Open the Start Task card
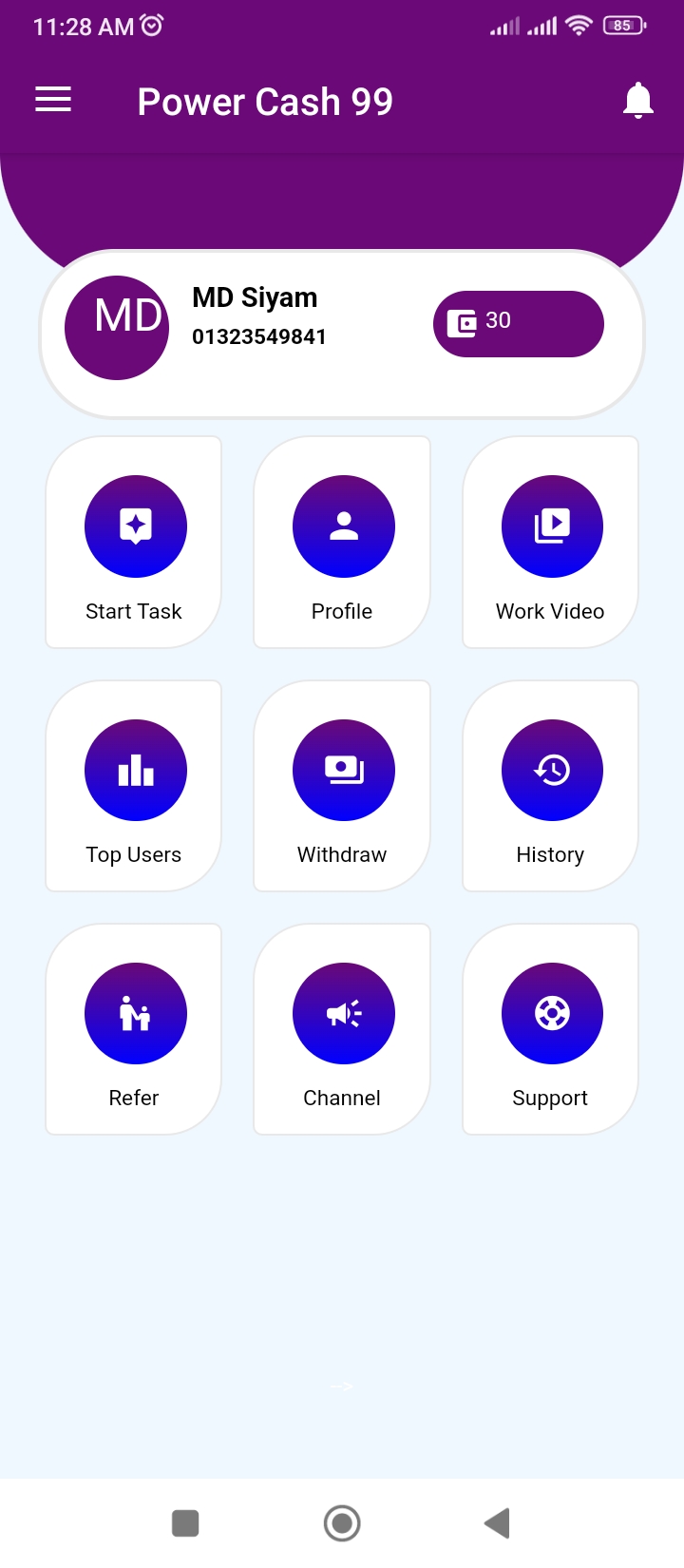This screenshot has height=1568, width=684. [x=134, y=543]
